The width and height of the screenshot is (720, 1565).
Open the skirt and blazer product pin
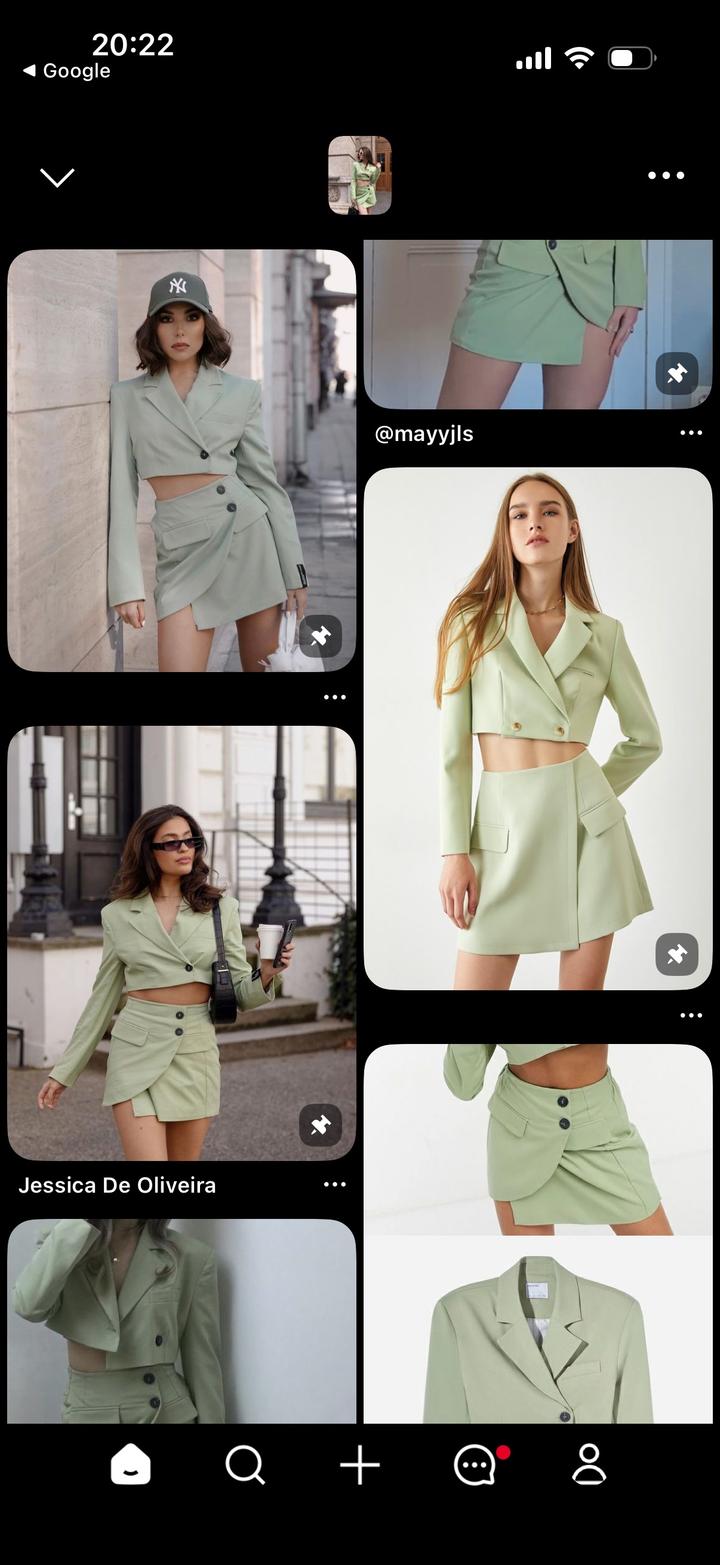pos(538,1232)
